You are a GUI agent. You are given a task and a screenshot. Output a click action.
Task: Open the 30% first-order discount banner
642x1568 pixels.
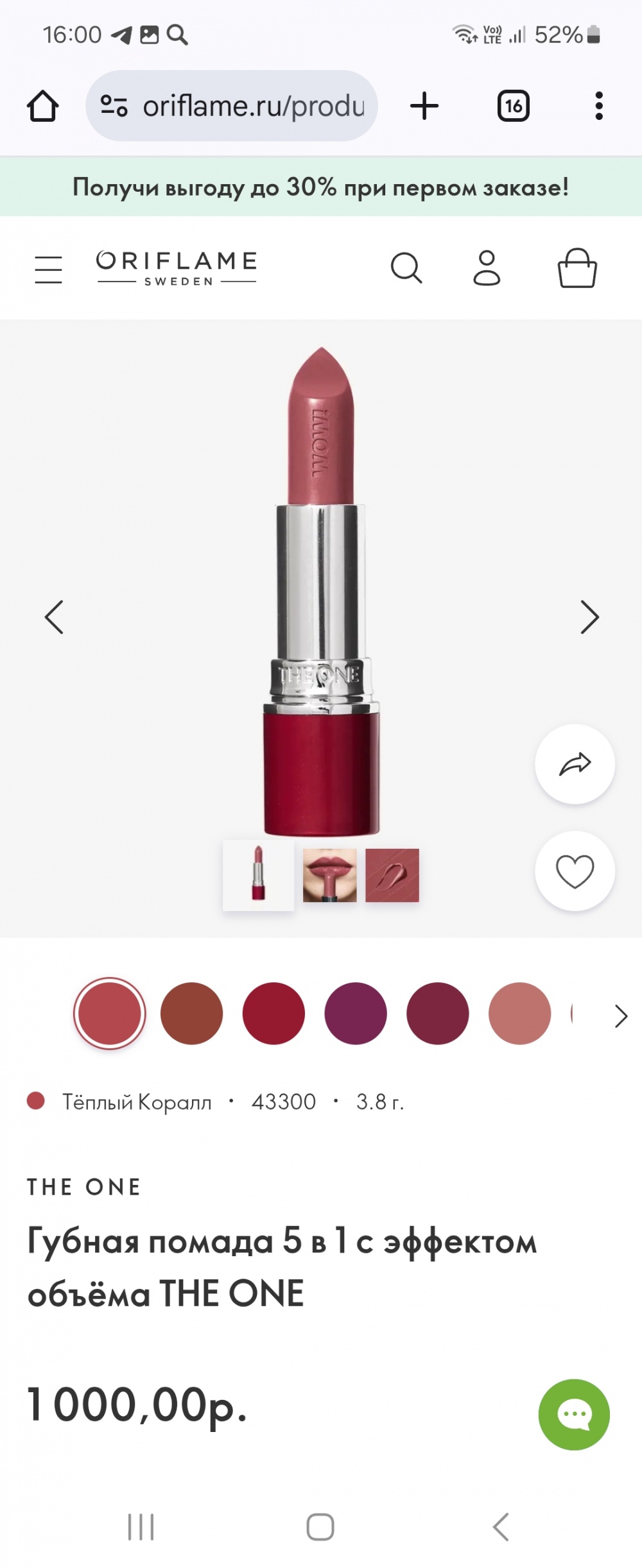[321, 187]
